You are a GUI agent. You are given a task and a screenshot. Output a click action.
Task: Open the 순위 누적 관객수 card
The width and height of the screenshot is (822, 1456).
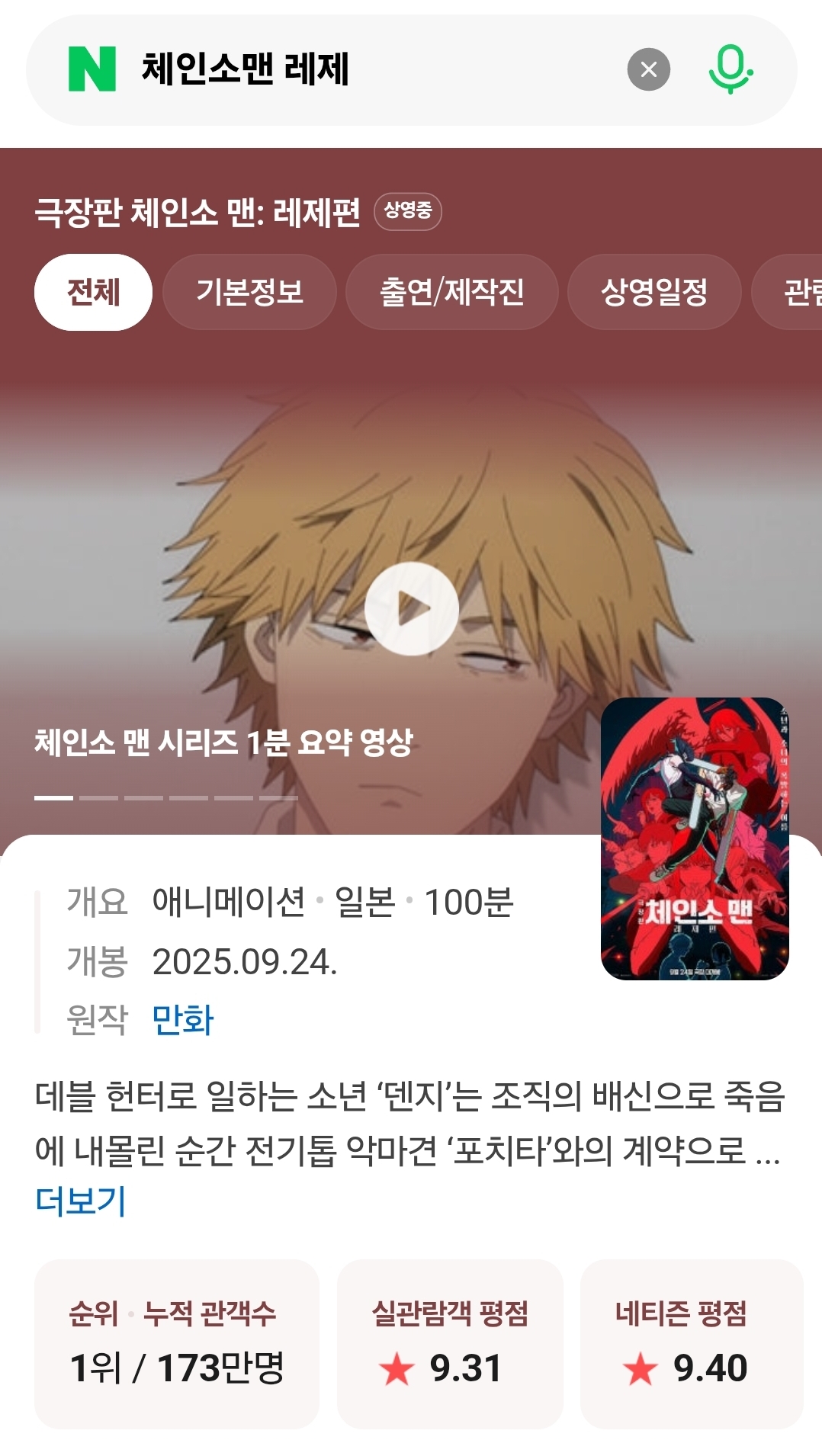pyautogui.click(x=177, y=1344)
